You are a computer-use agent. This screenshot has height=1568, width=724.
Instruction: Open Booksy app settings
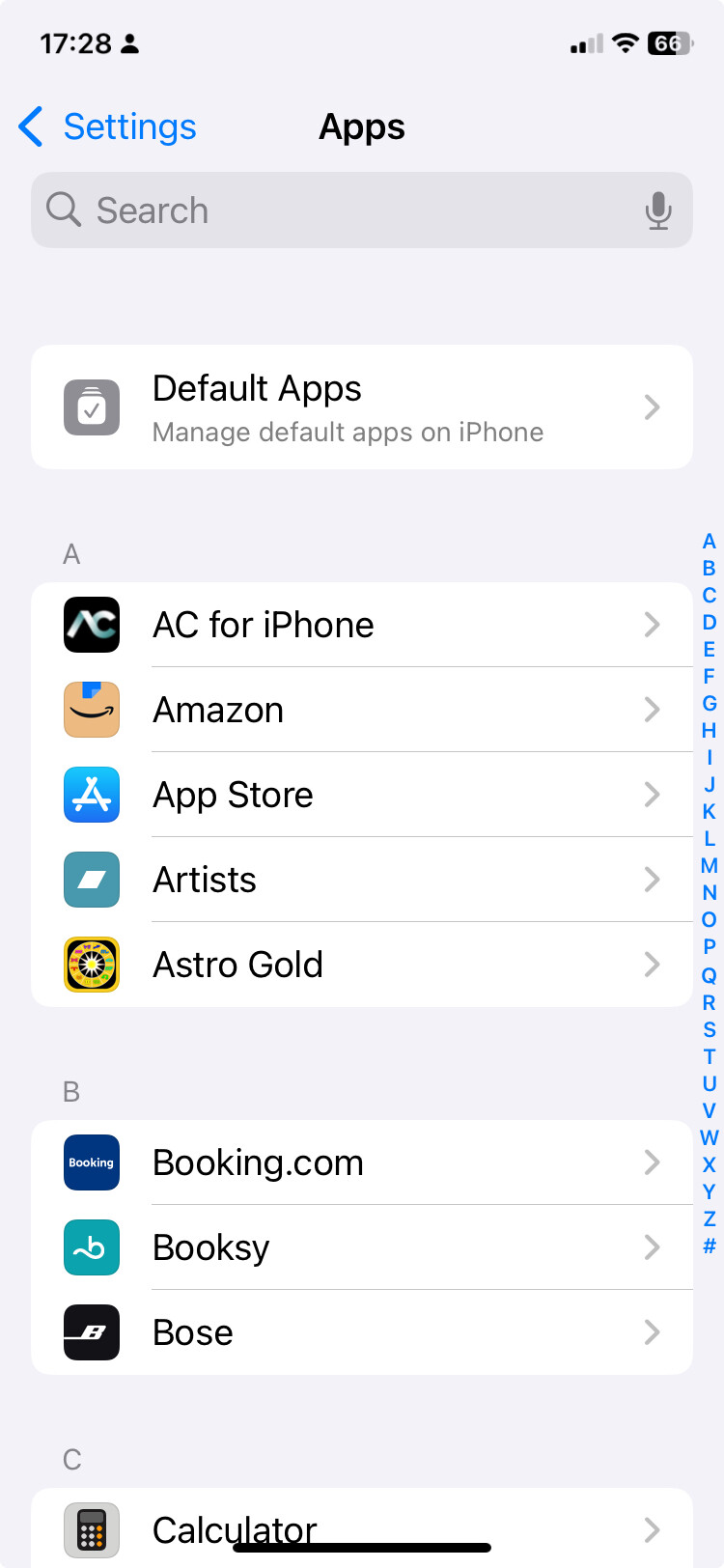point(362,1247)
